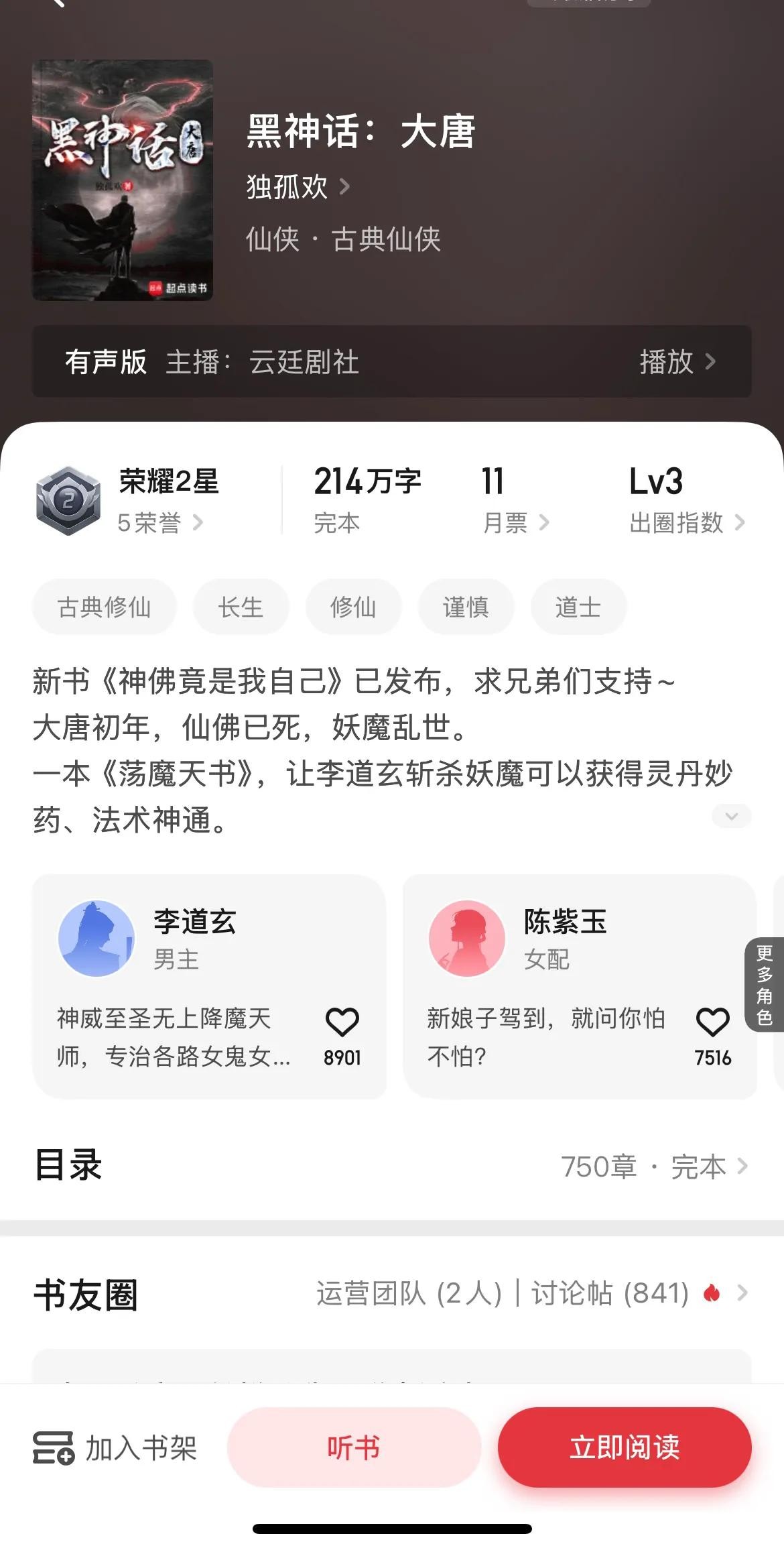Start reading with 立即阅读
The image size is (784, 1550).
[x=624, y=1447]
